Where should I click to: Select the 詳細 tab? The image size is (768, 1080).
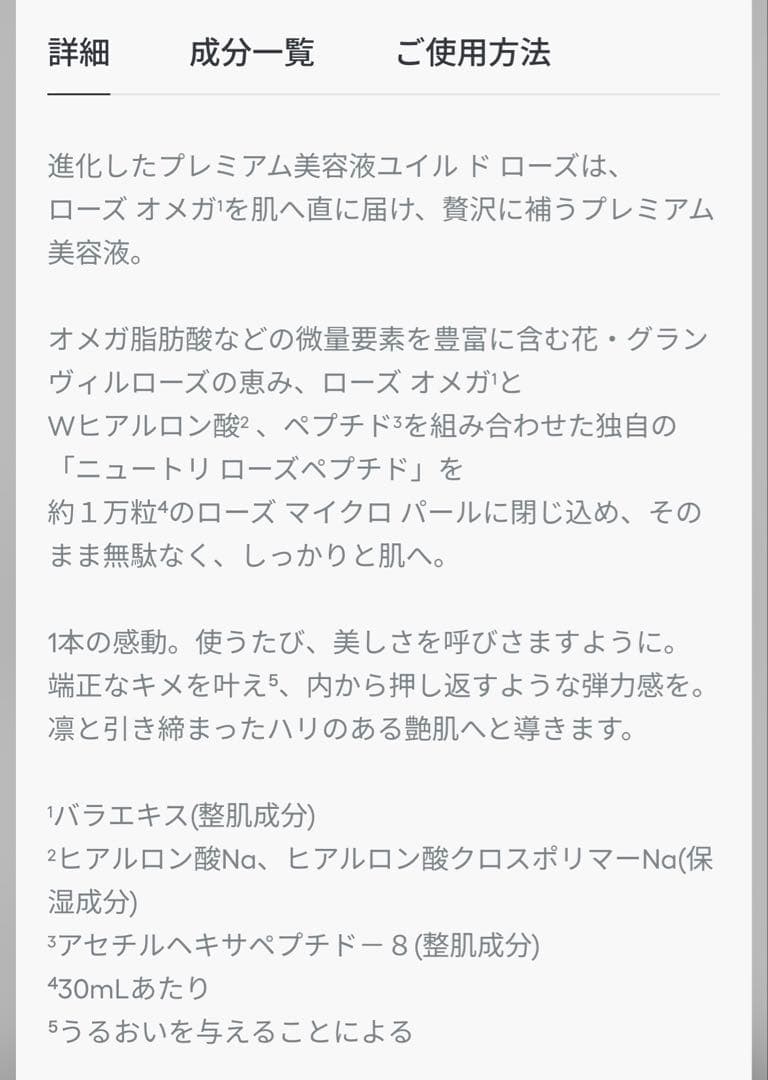(x=78, y=52)
